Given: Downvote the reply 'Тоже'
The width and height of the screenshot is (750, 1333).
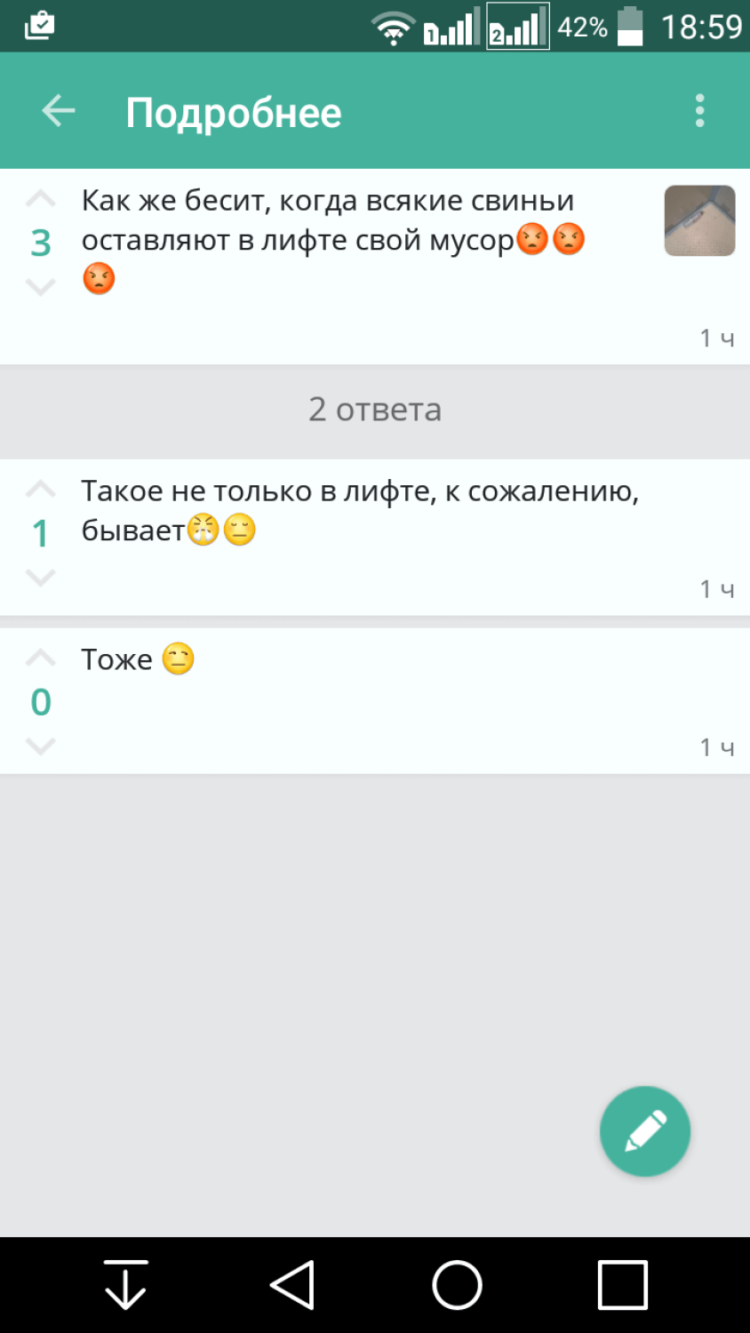Looking at the screenshot, I should 40,745.
